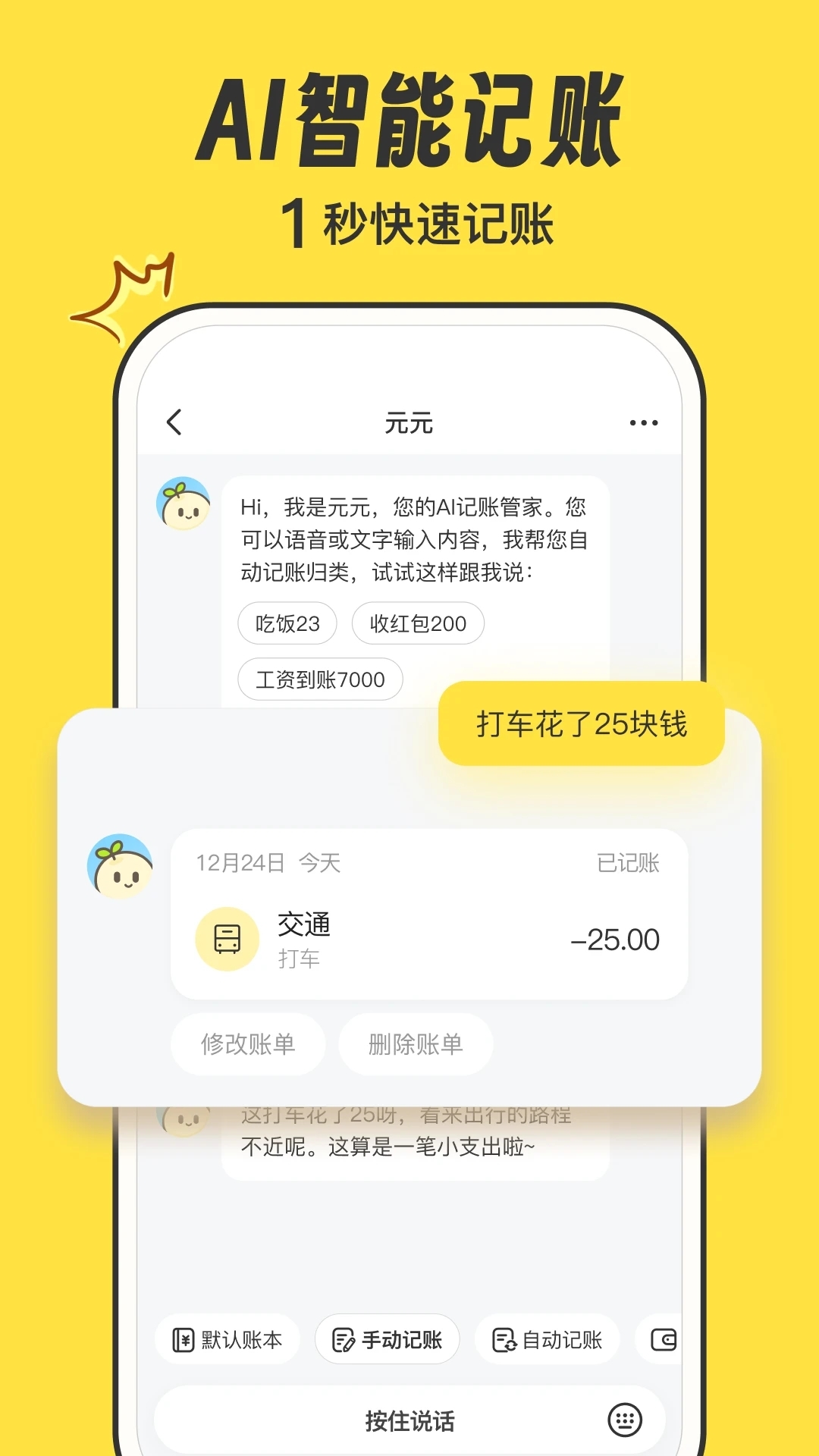Switch to 自动记账 bookkeeping mode
The width and height of the screenshot is (819, 1456).
548,1339
